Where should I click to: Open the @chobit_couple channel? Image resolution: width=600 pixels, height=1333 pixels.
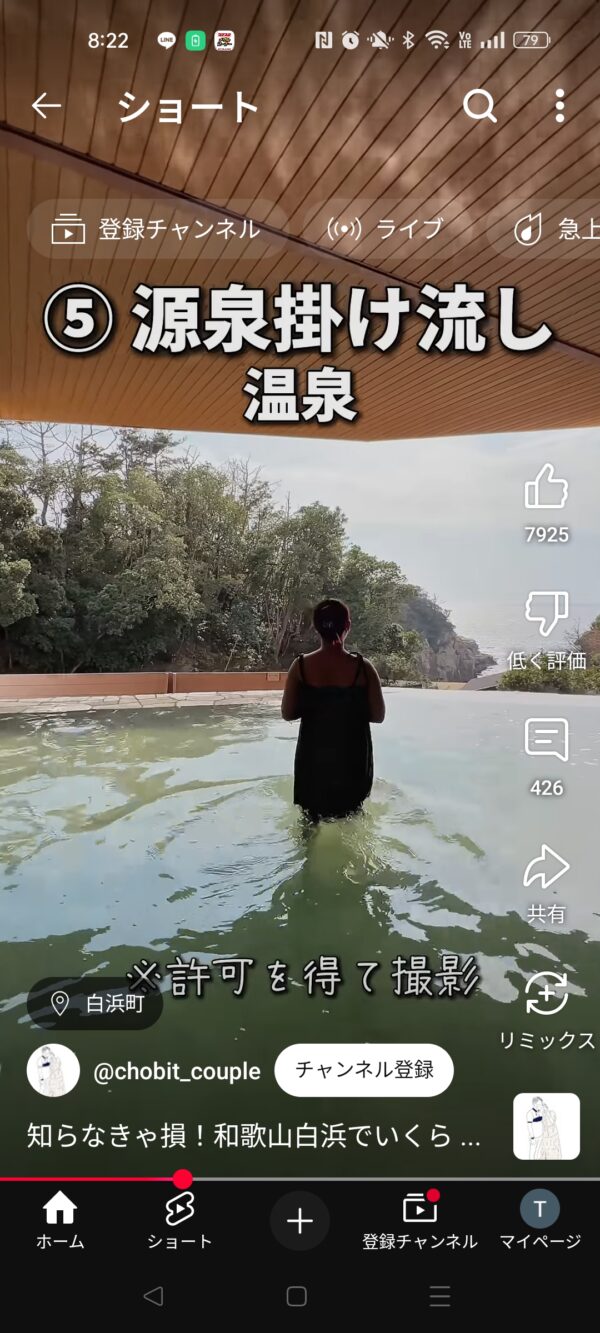176,1071
